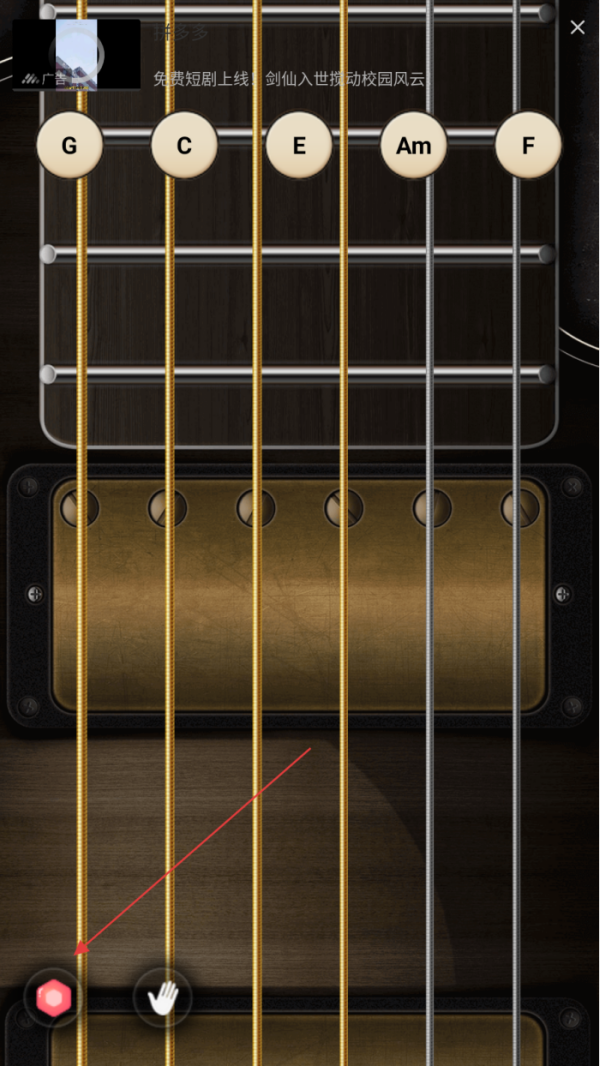The image size is (600, 1066).
Task: Choose the F chord
Action: pyautogui.click(x=528, y=146)
